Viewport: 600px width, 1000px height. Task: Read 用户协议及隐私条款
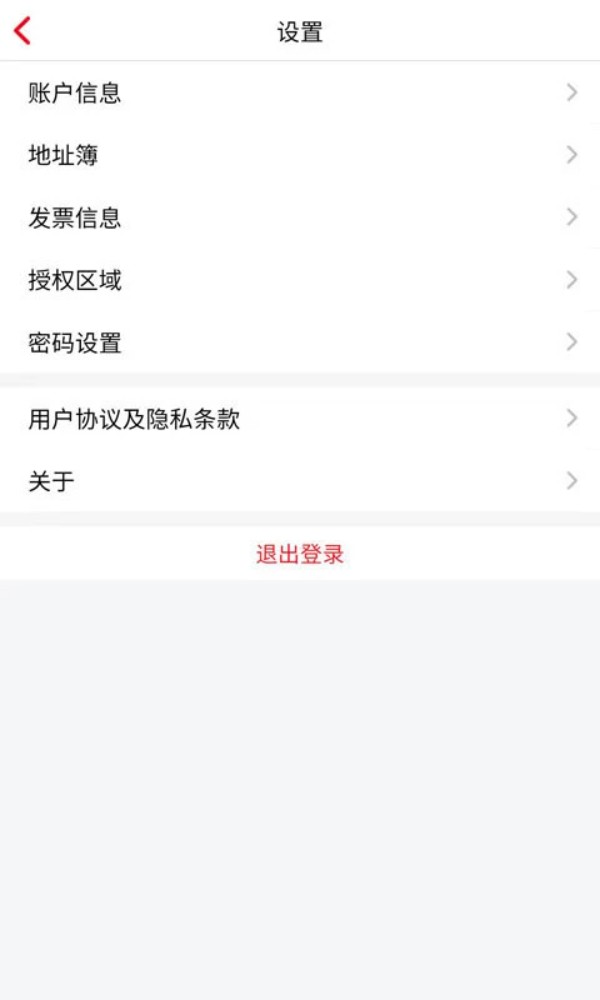300,419
